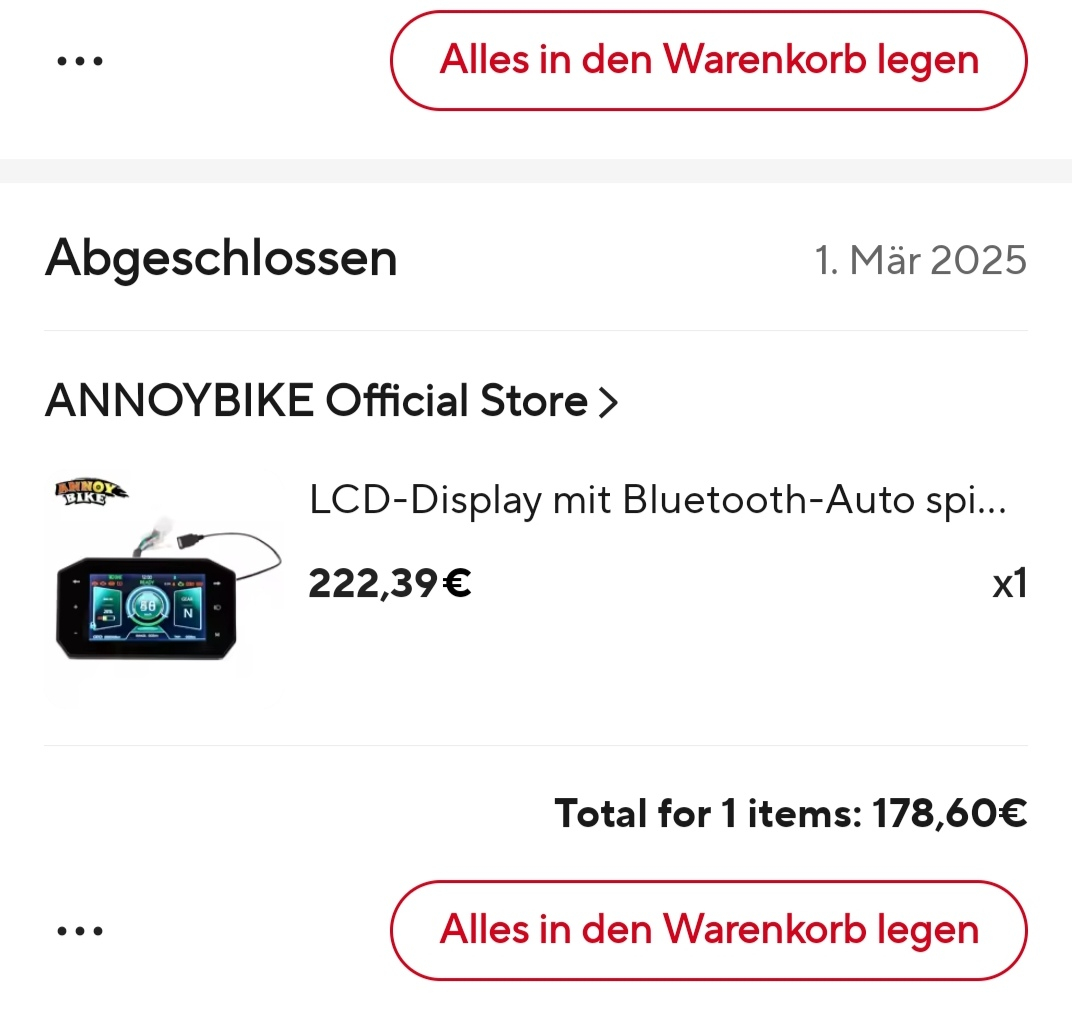Image resolution: width=1072 pixels, height=1018 pixels.
Task: Add the ANNOYBIKE order items to cart
Action: [x=708, y=930]
